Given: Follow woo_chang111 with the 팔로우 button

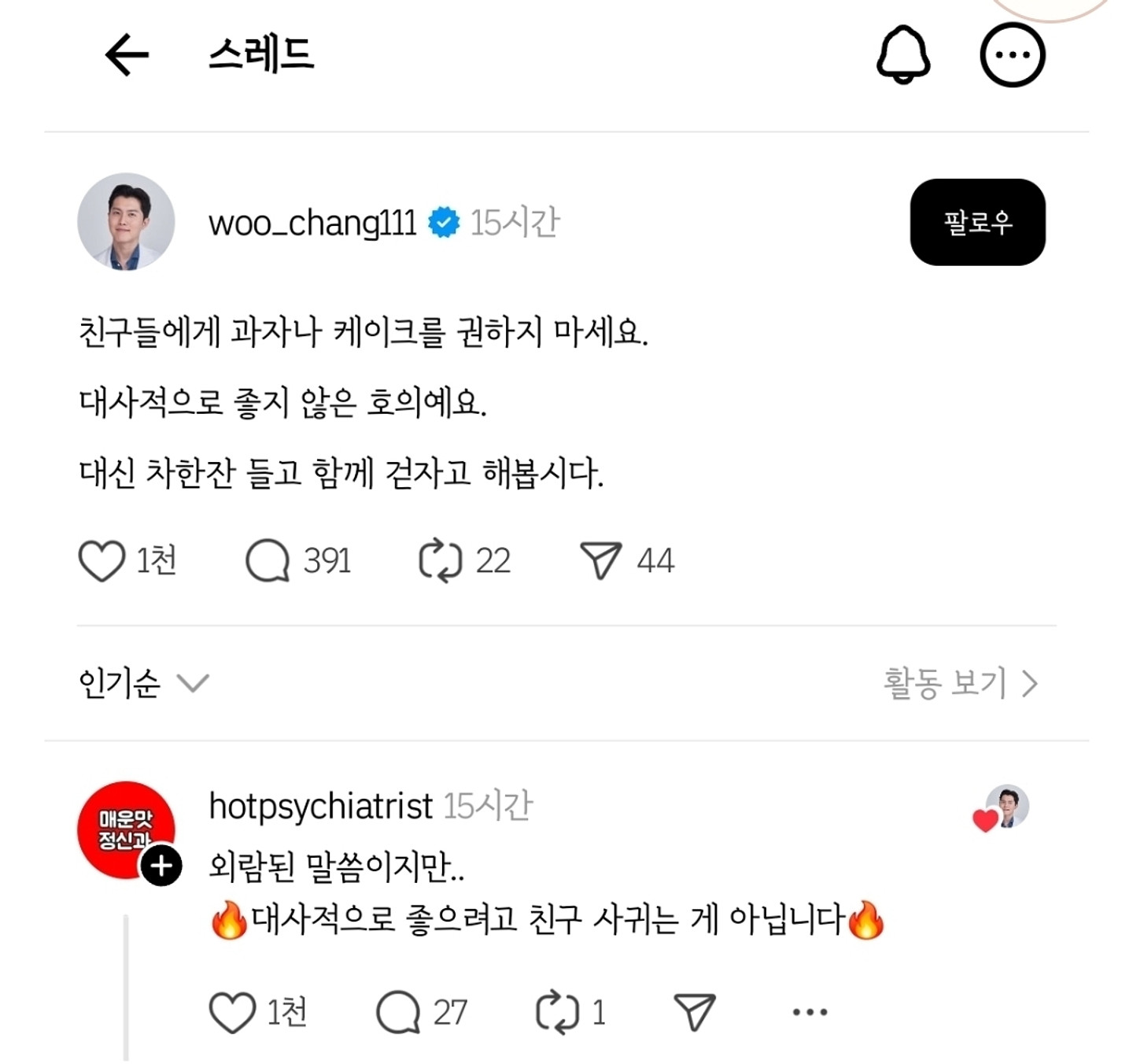Looking at the screenshot, I should (x=977, y=222).
